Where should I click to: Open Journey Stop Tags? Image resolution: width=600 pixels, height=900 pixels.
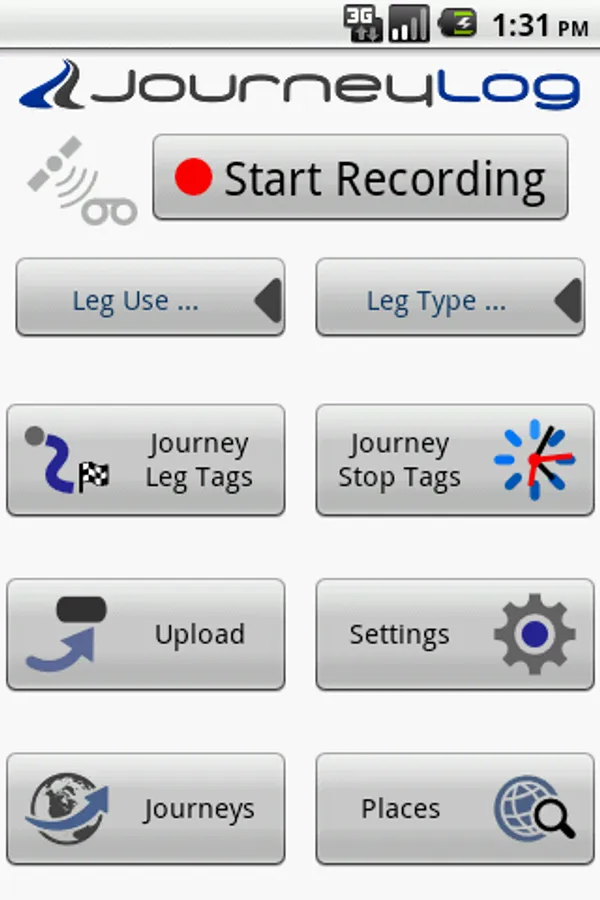pos(455,460)
